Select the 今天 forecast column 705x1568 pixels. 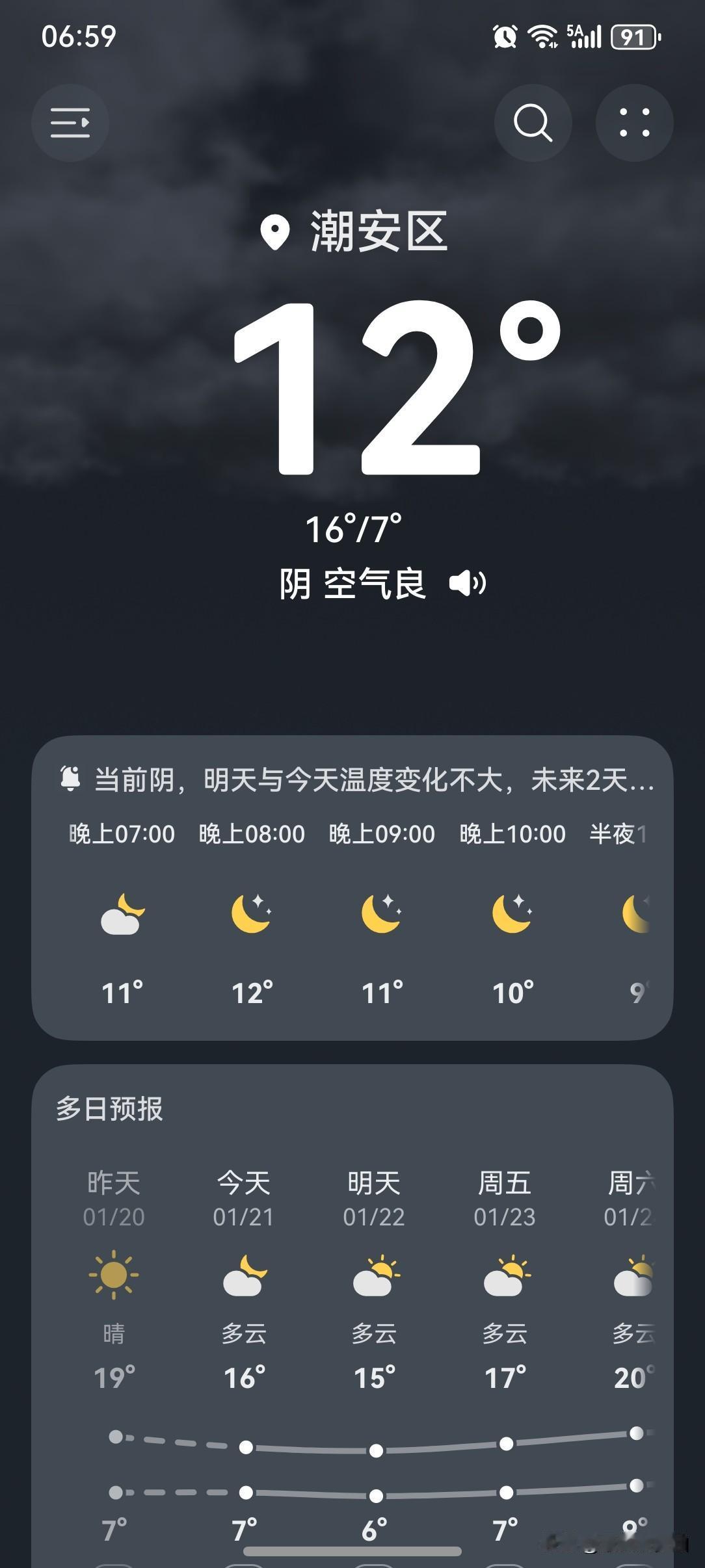point(243,1183)
